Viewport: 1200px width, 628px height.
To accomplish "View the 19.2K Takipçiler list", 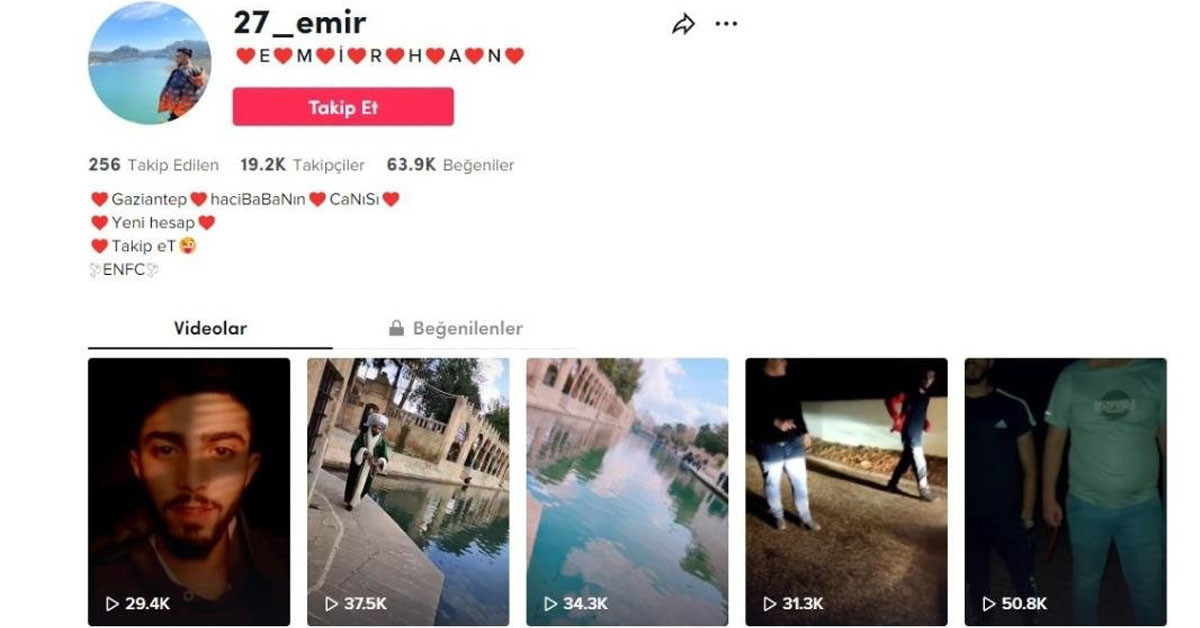I will coord(302,165).
